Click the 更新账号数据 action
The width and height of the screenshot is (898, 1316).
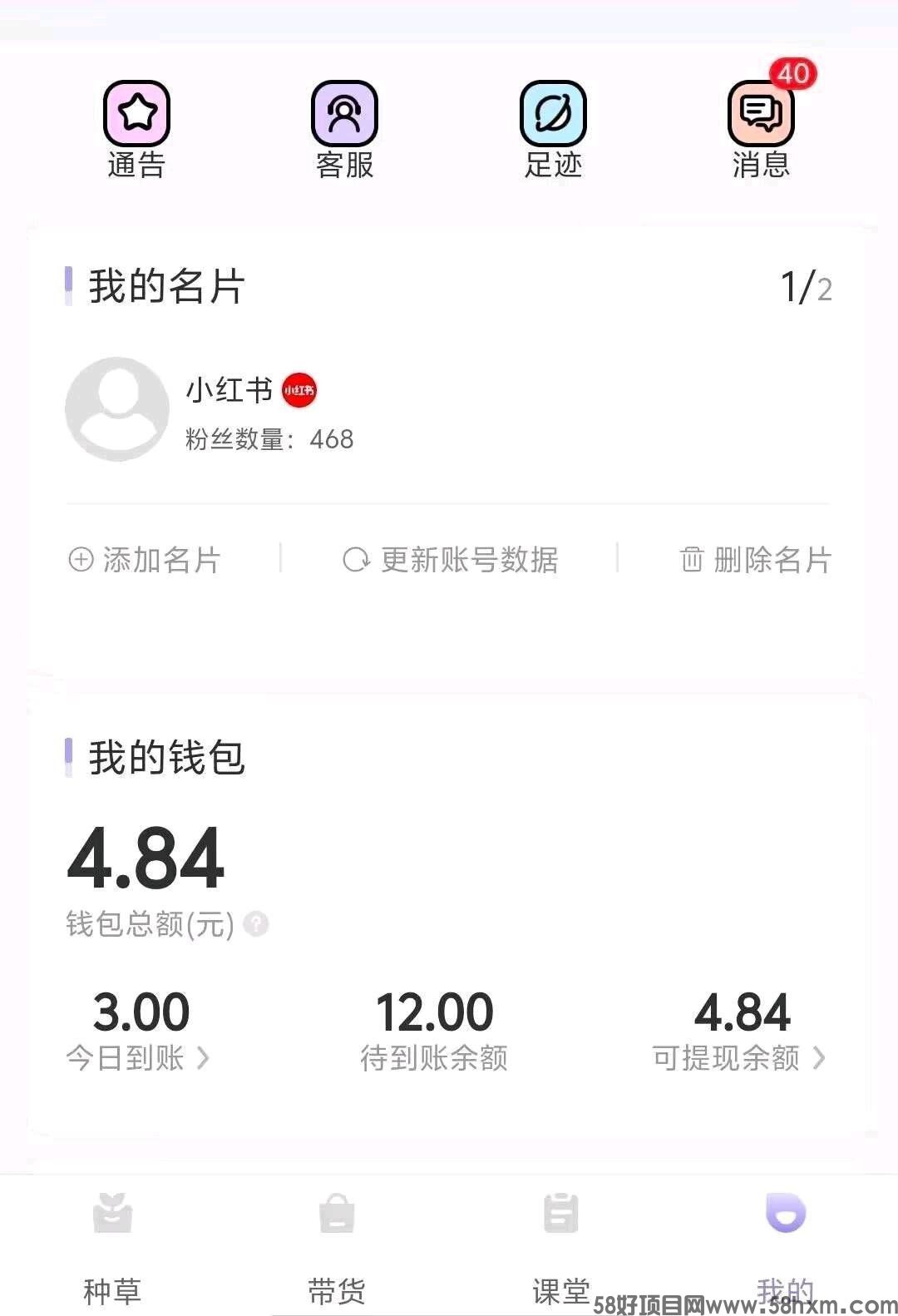(x=468, y=561)
